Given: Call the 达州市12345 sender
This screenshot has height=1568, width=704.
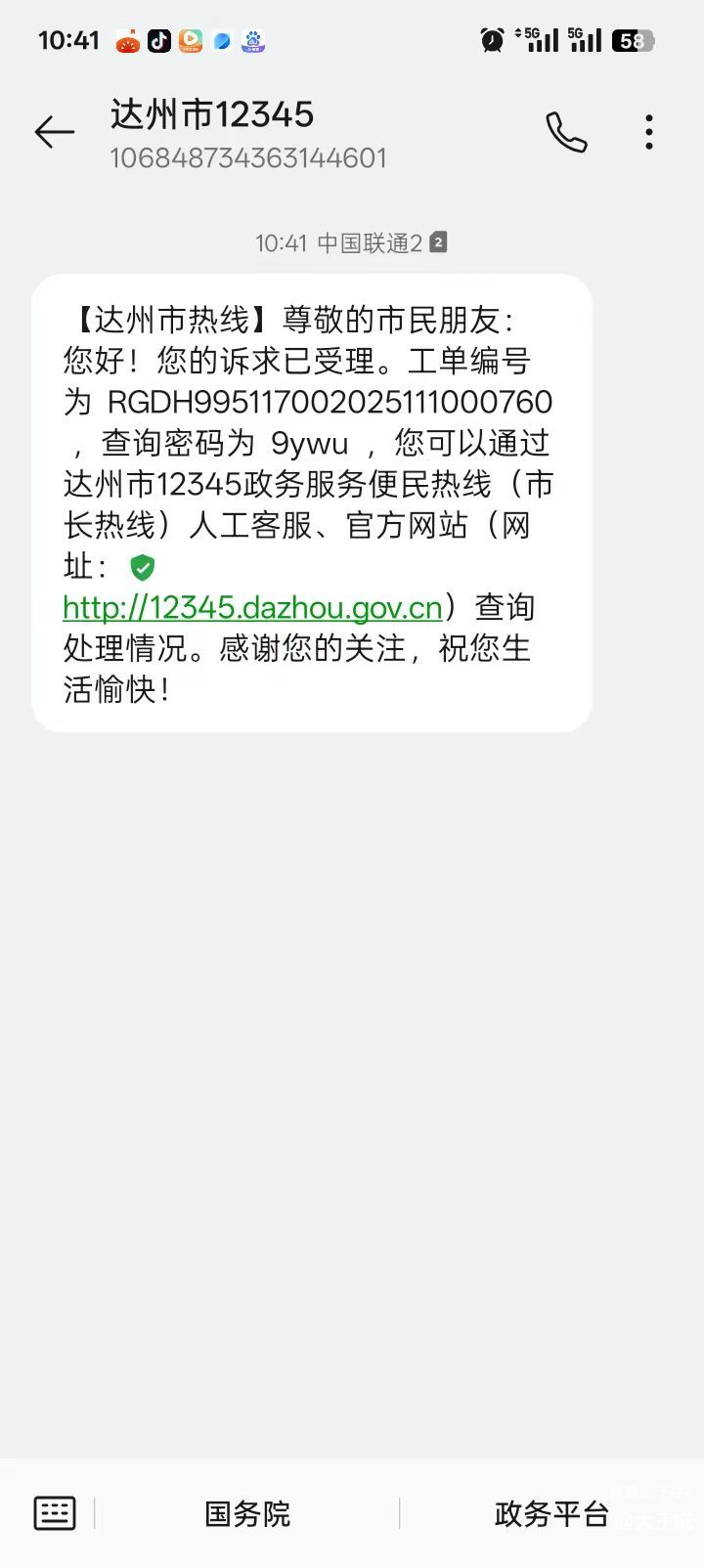Looking at the screenshot, I should [x=566, y=132].
